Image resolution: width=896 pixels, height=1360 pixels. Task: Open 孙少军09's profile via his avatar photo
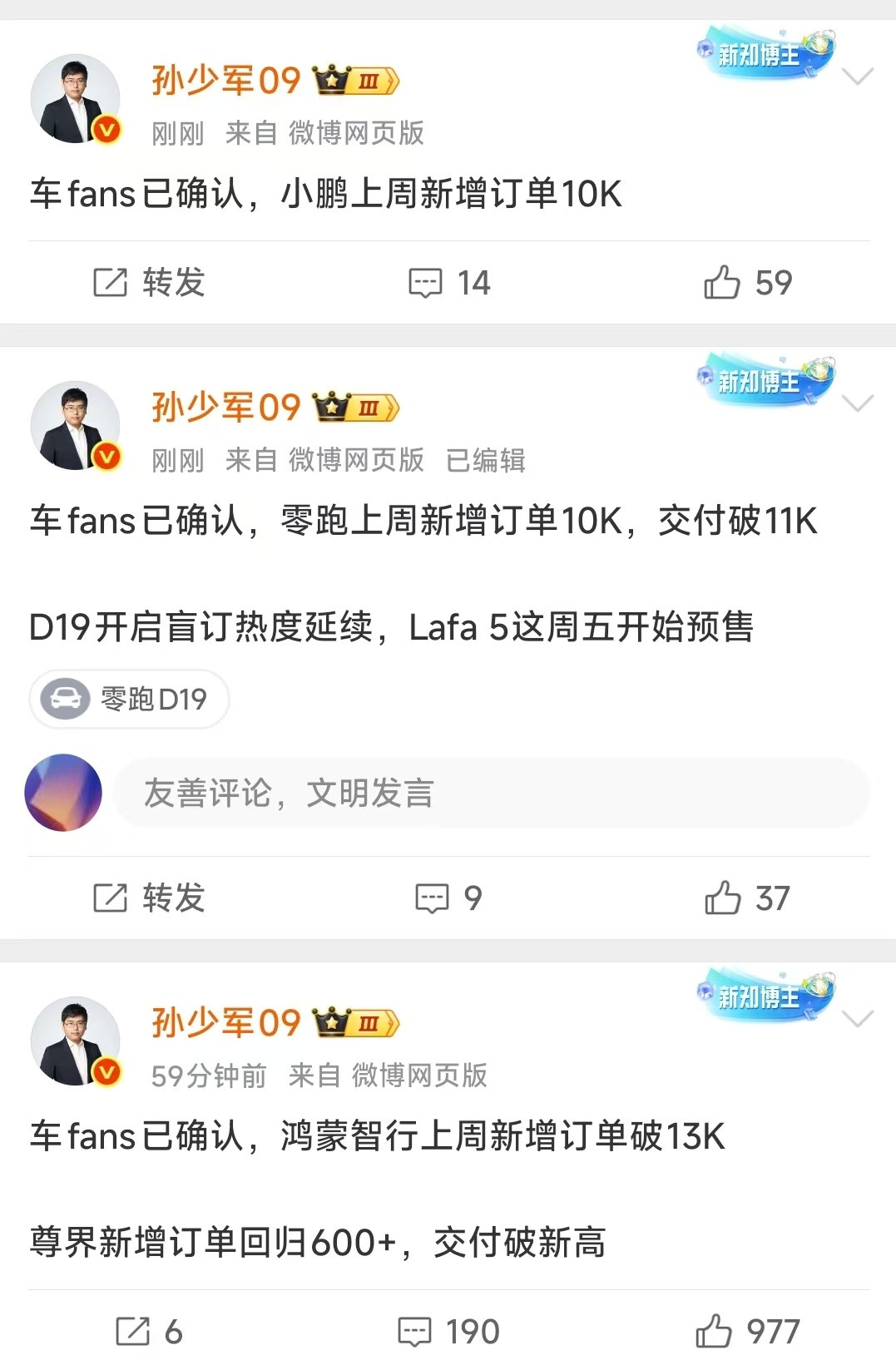pyautogui.click(x=74, y=98)
